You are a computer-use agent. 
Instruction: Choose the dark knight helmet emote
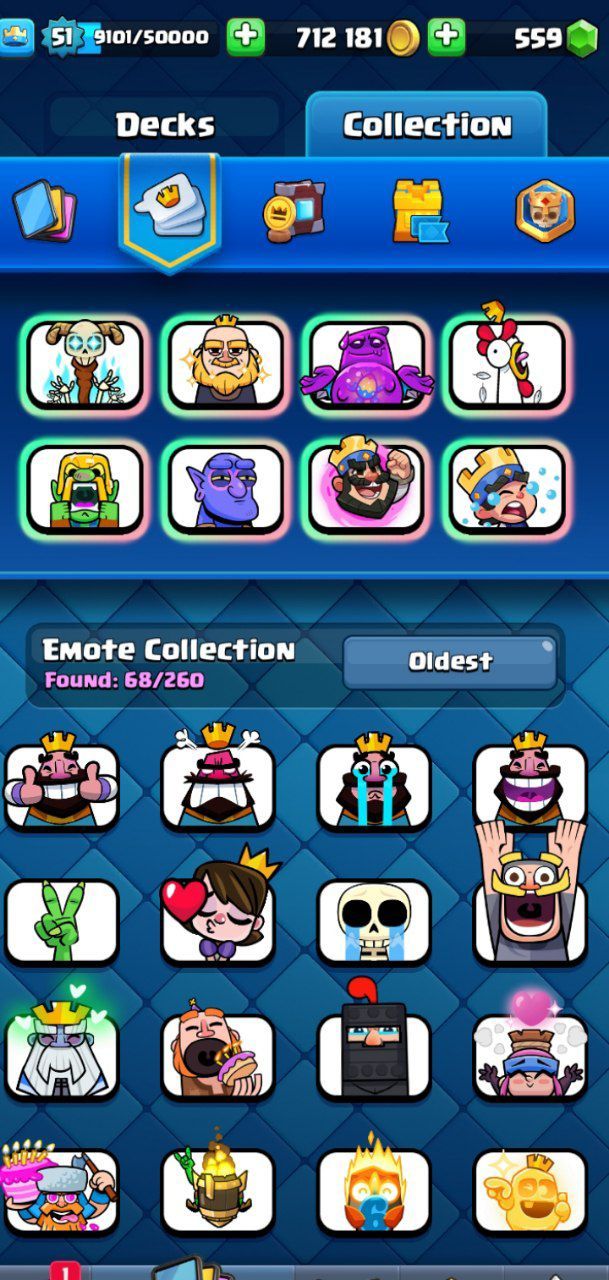point(374,1050)
